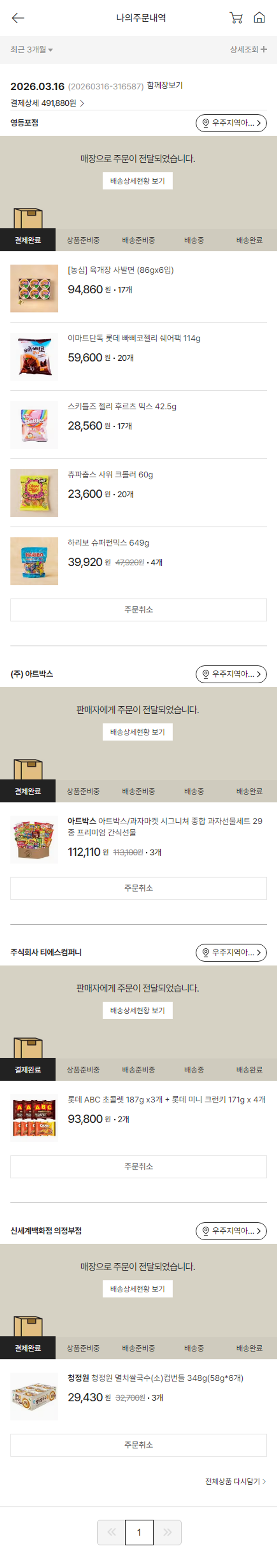The width and height of the screenshot is (277, 1568).
Task: Cancel the 아트박스 과자선물세트 order
Action: (x=138, y=888)
